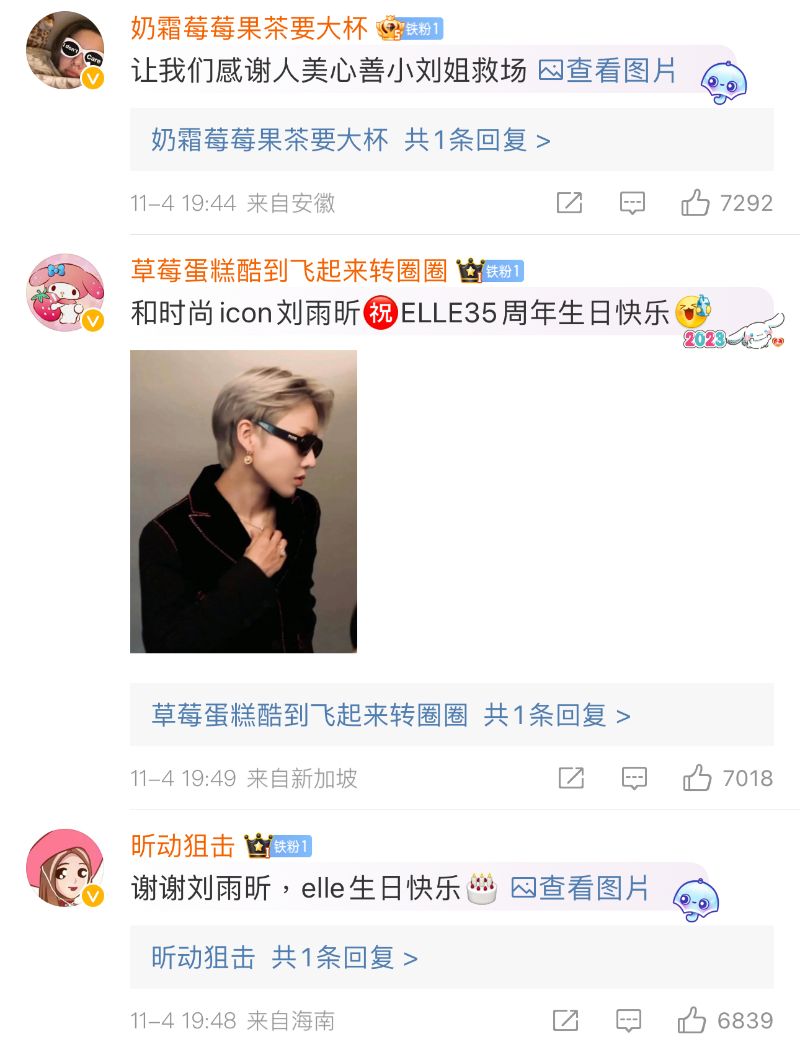Viewport: 800px width, 1042px height.
Task: Open 奶霜莓莓果茶要大杯's profile avatar
Action: (x=65, y=50)
